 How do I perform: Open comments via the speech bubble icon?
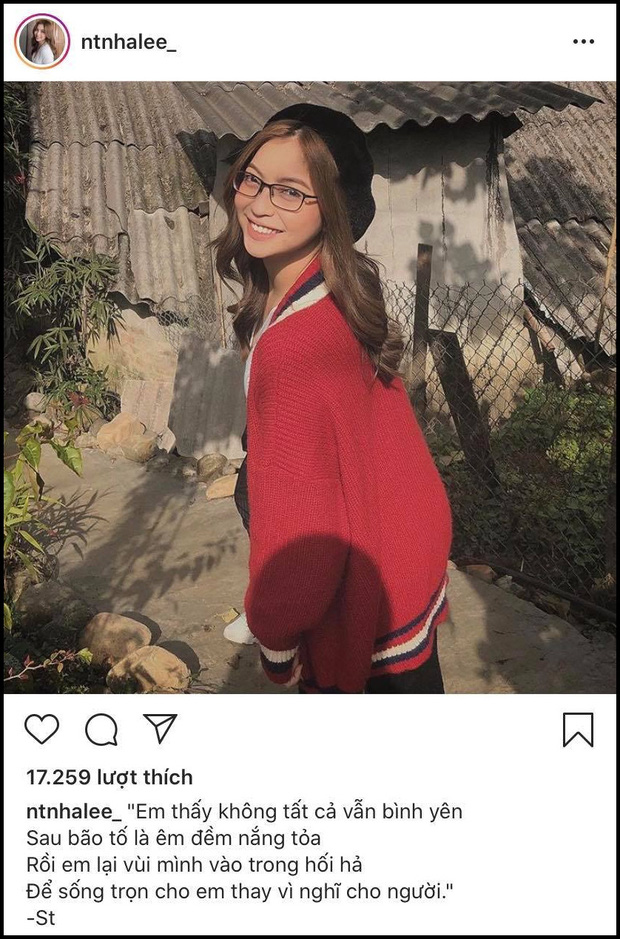click(101, 729)
